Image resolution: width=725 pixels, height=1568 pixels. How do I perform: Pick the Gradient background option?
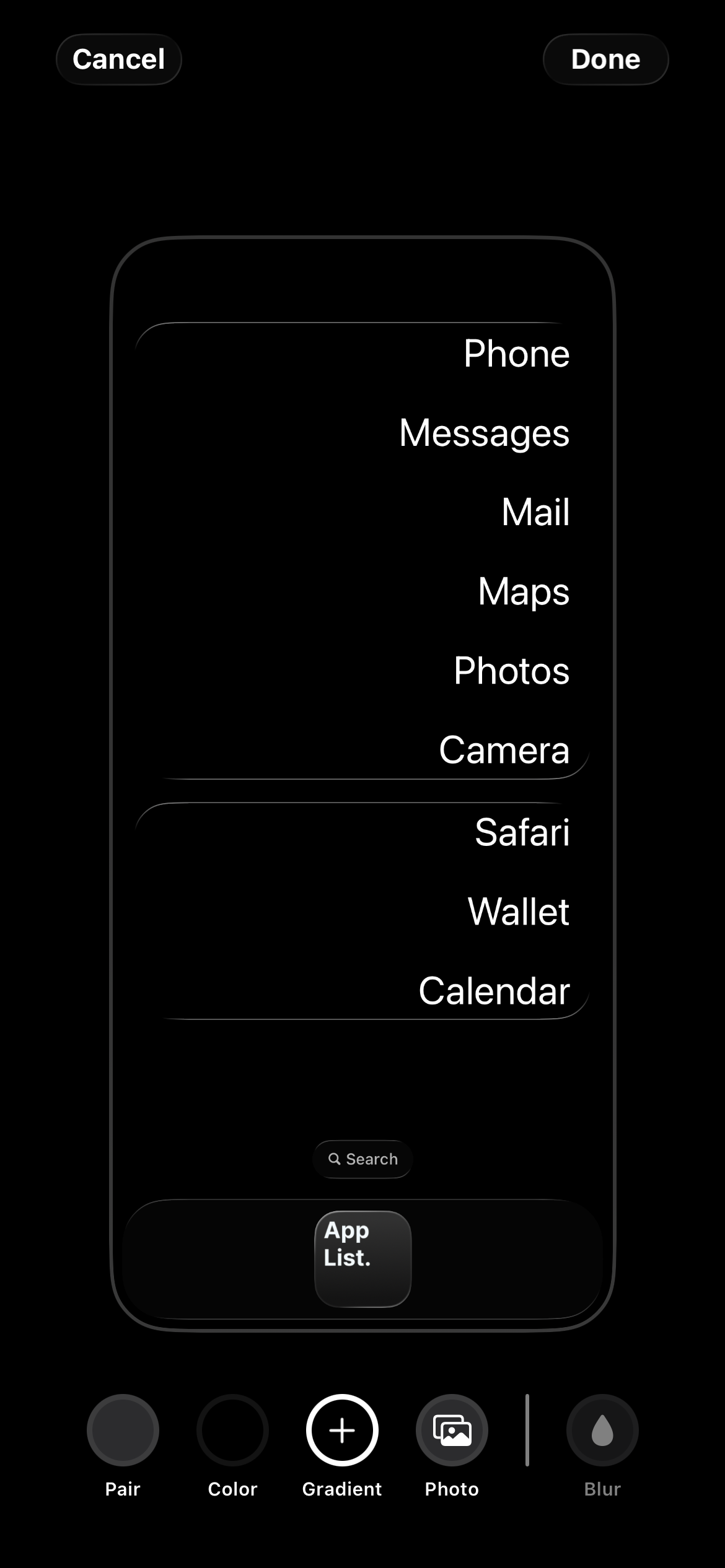click(x=342, y=1430)
